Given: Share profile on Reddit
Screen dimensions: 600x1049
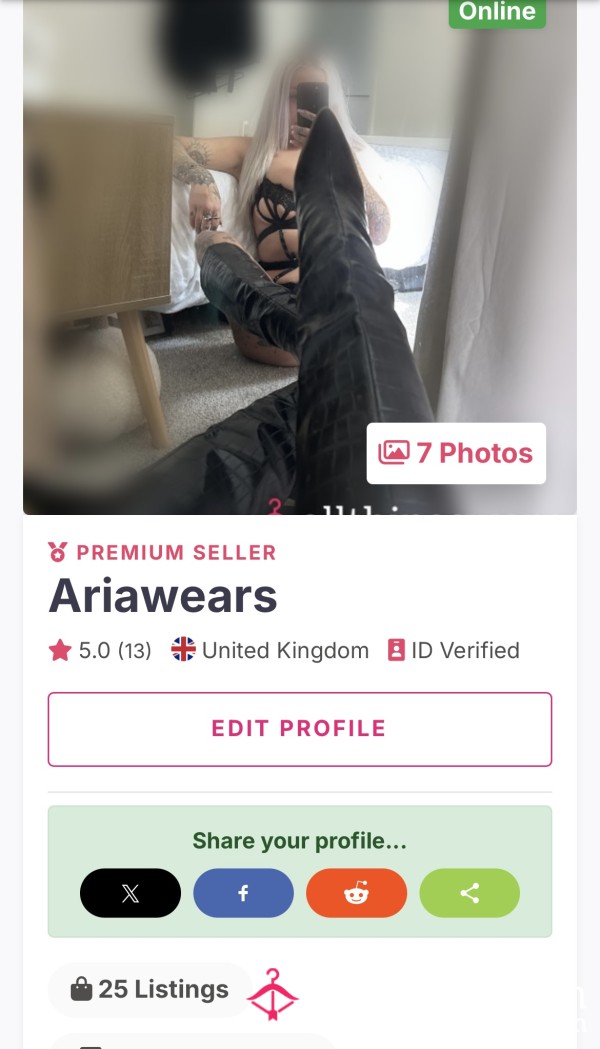Looking at the screenshot, I should (x=357, y=893).
